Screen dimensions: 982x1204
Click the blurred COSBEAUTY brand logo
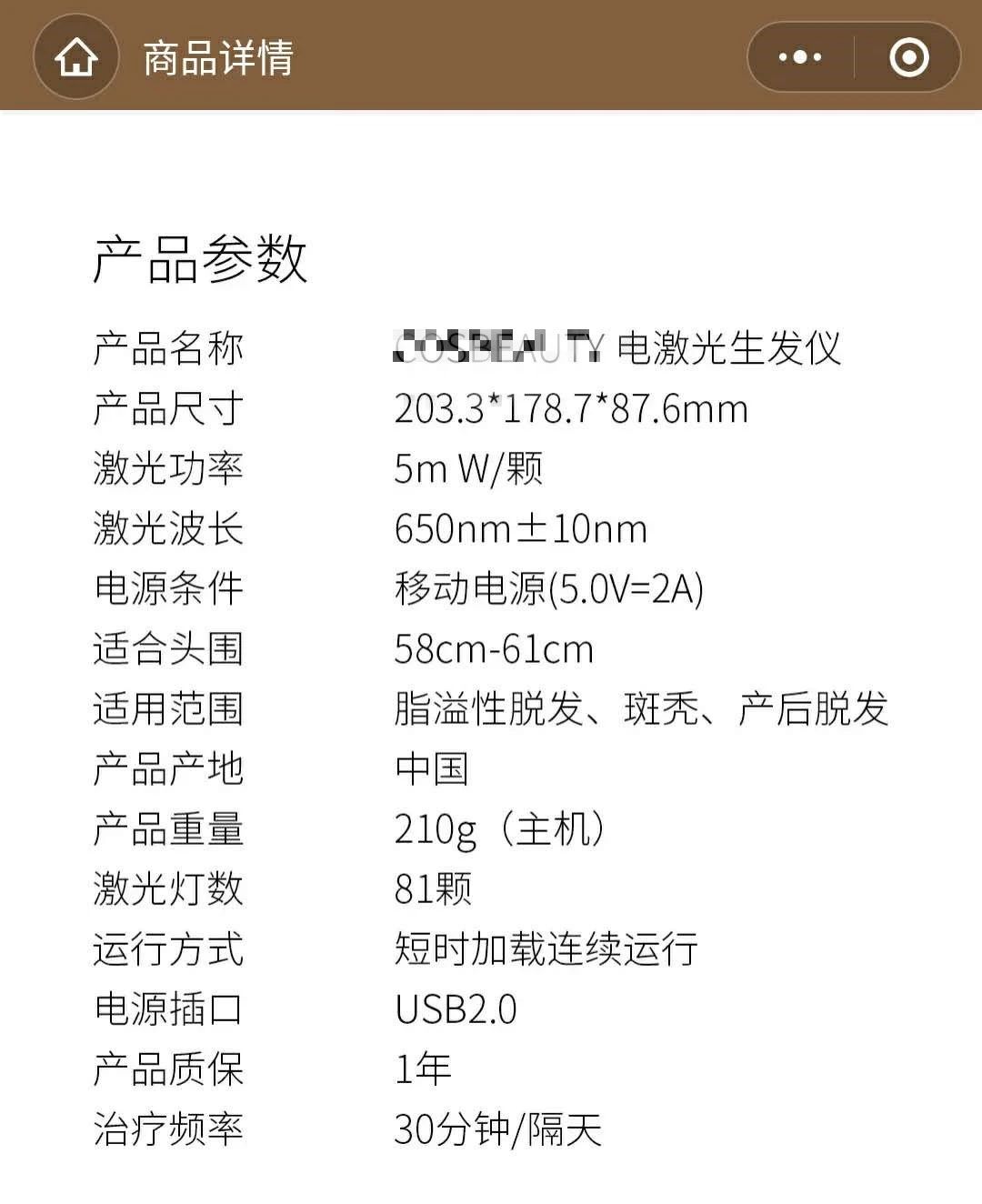tap(496, 346)
